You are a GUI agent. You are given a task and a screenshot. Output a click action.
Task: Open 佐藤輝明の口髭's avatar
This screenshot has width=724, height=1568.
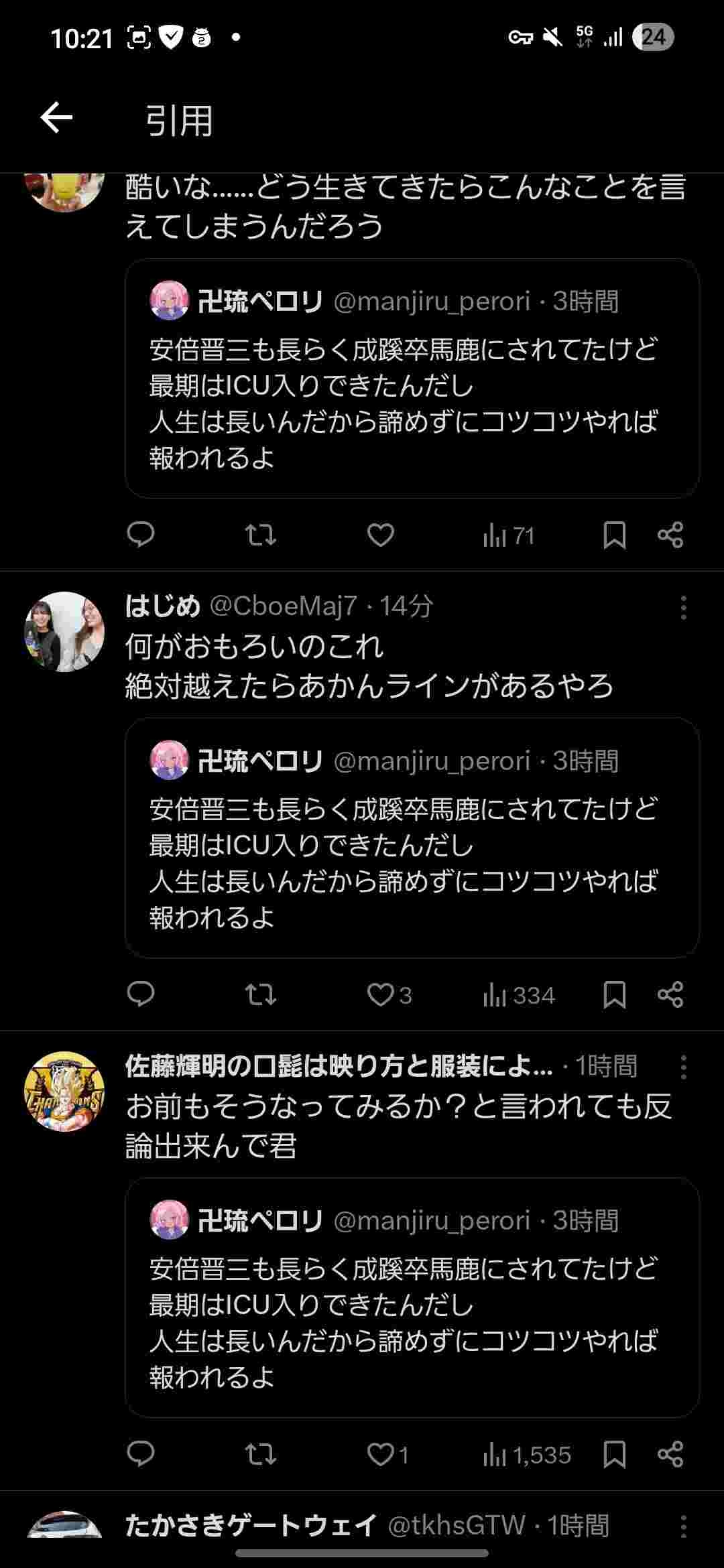coord(64,1091)
